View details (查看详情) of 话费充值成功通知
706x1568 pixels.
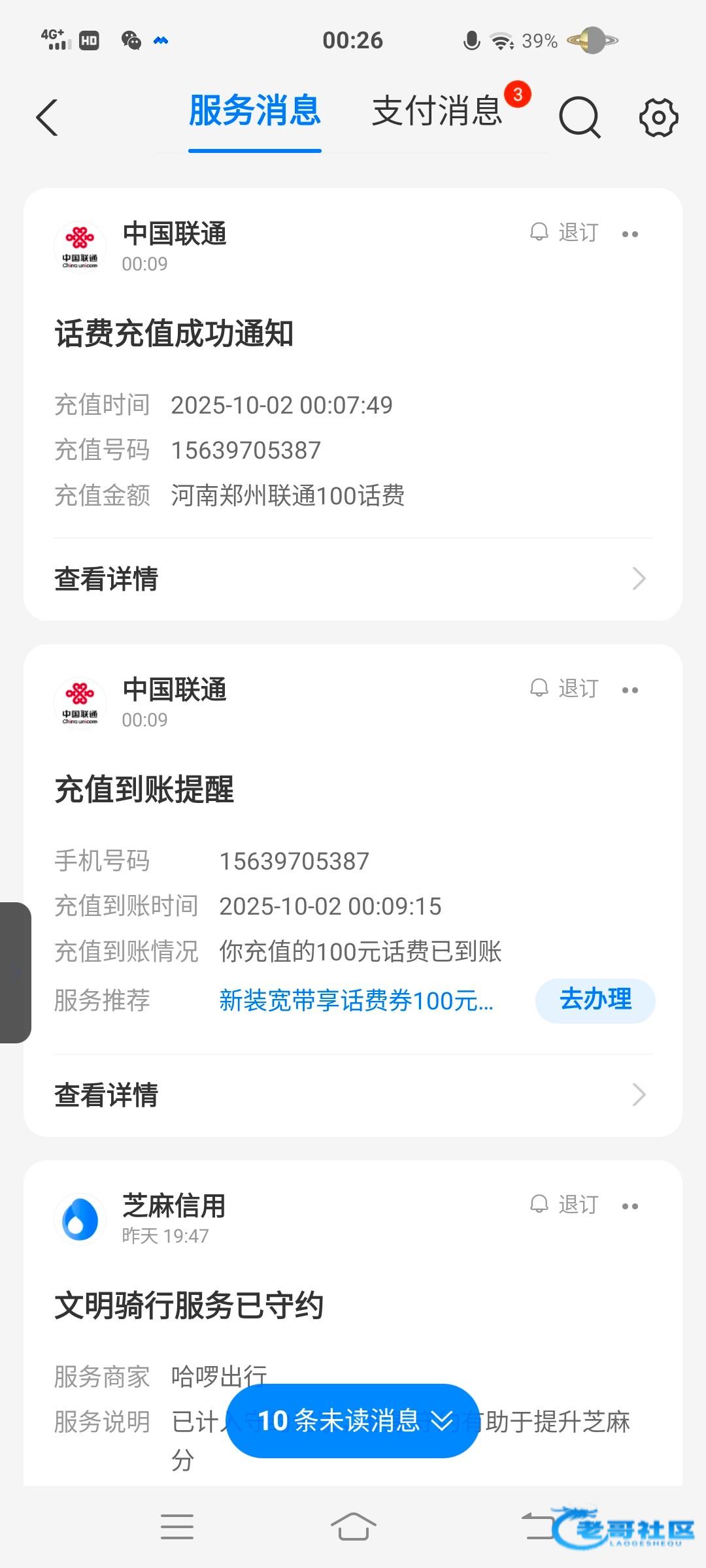(x=353, y=579)
